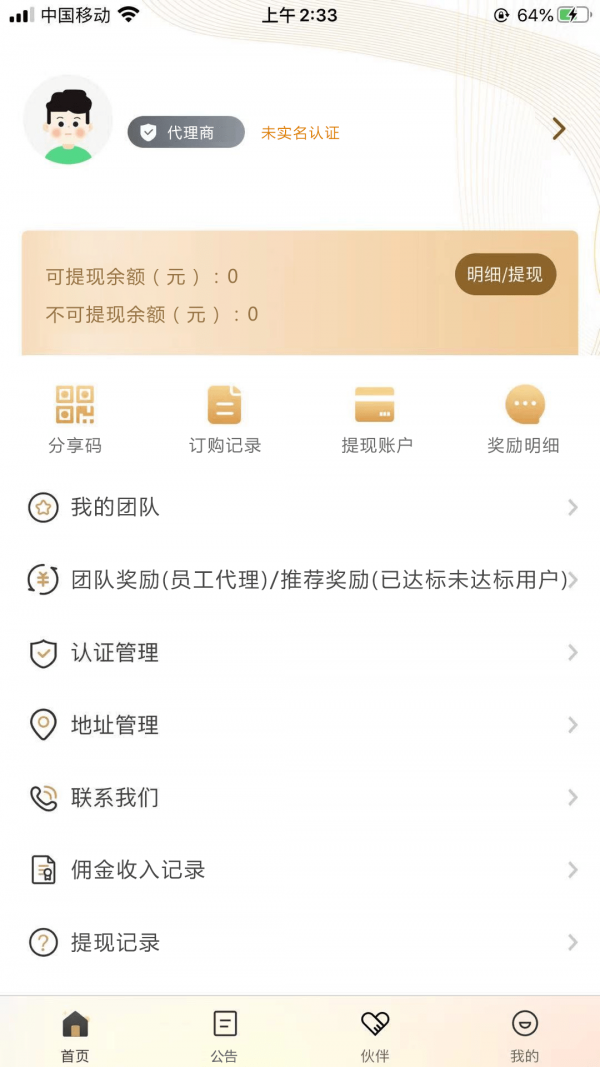Screen dimensions: 600x1067
Task: Tap the 未实名认证 link
Action: [300, 133]
